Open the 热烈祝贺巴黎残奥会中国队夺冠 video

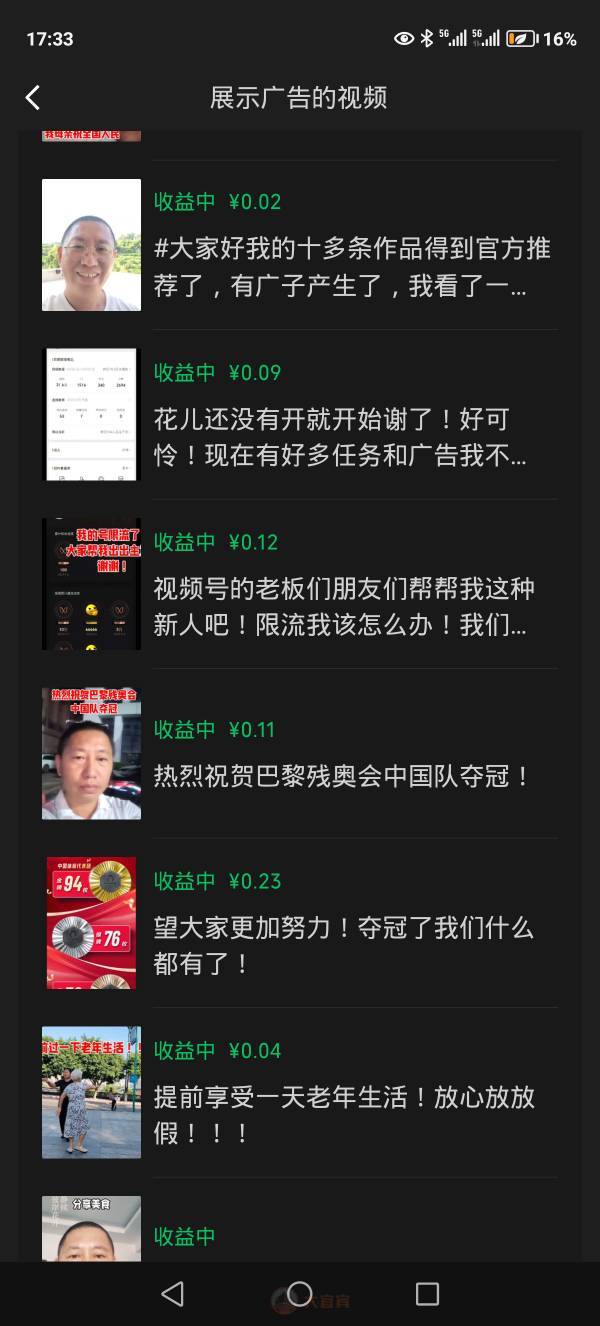[300, 753]
